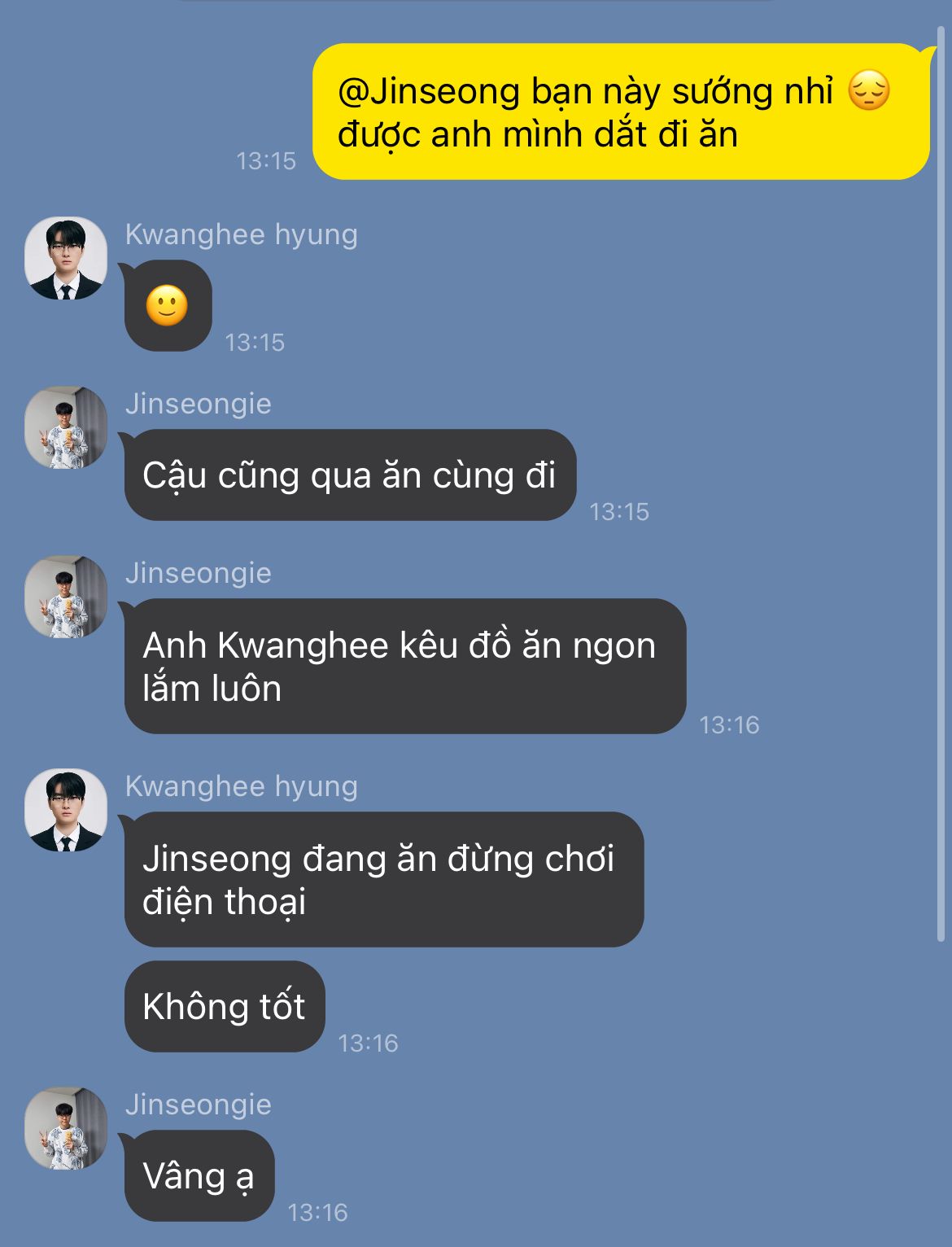Open Kwanghee hyung's avatar beside the smiley message
The width and height of the screenshot is (952, 1247).
(66, 258)
